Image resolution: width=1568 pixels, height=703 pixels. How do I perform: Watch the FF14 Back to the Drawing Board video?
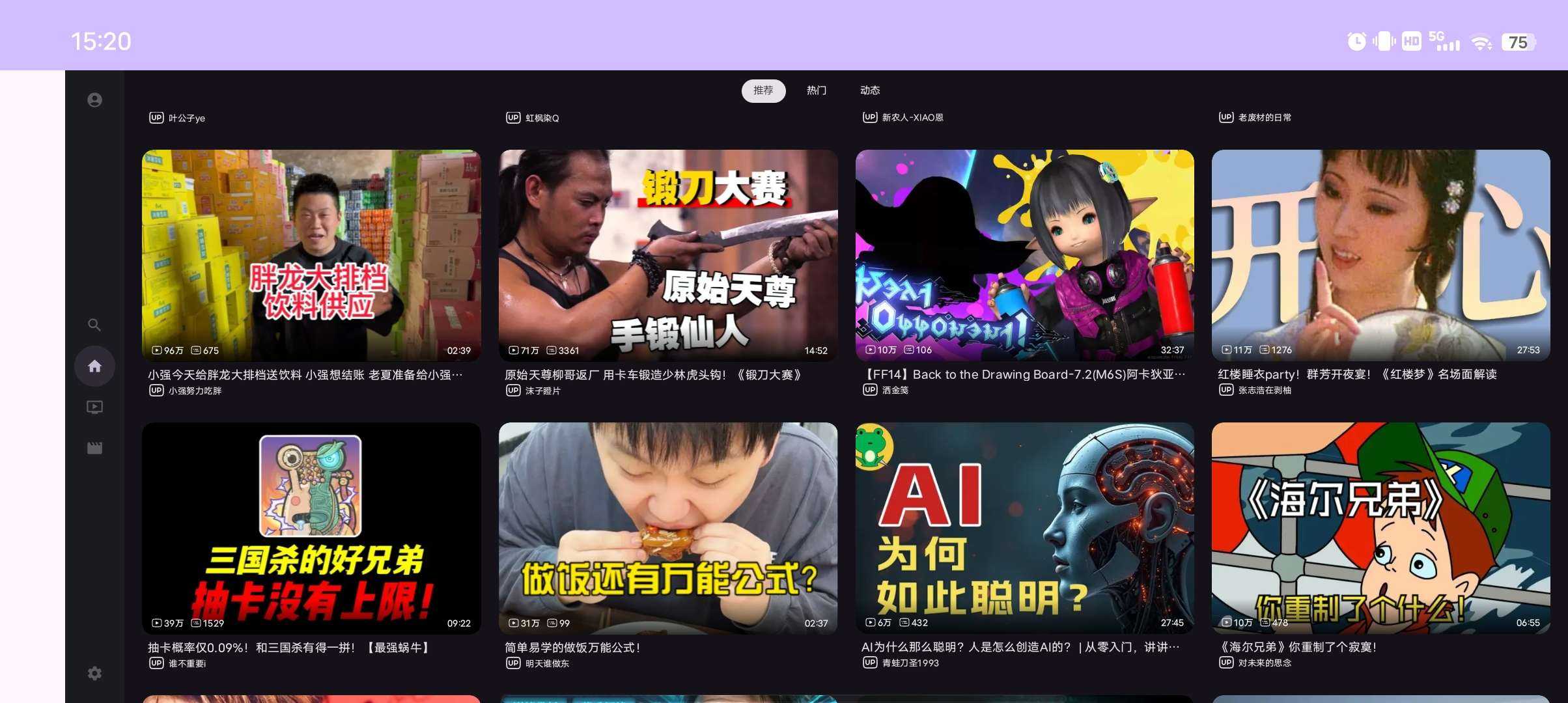(1024, 255)
